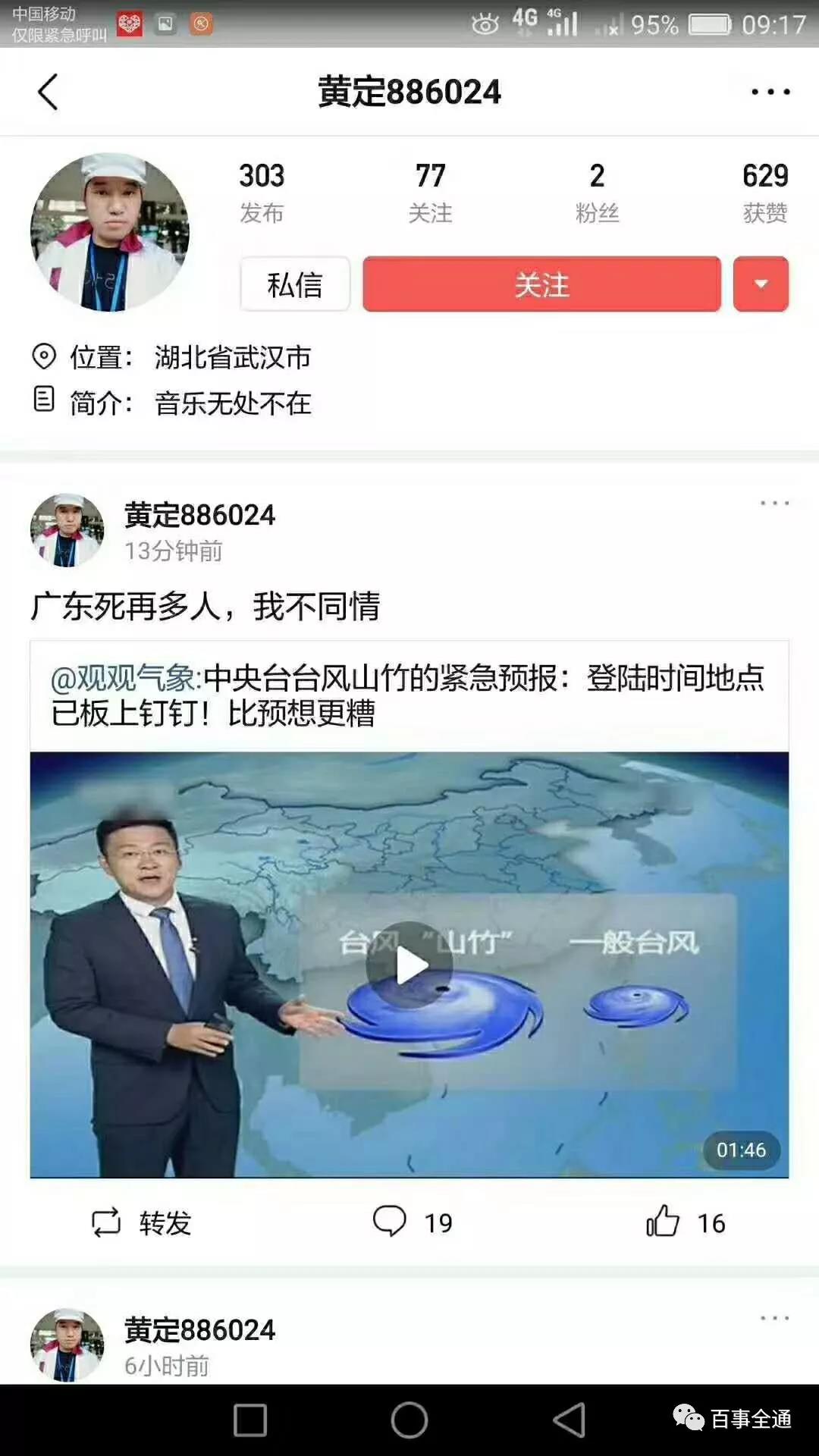
Task: Follow this user with the red 关注 button
Action: coord(541,285)
